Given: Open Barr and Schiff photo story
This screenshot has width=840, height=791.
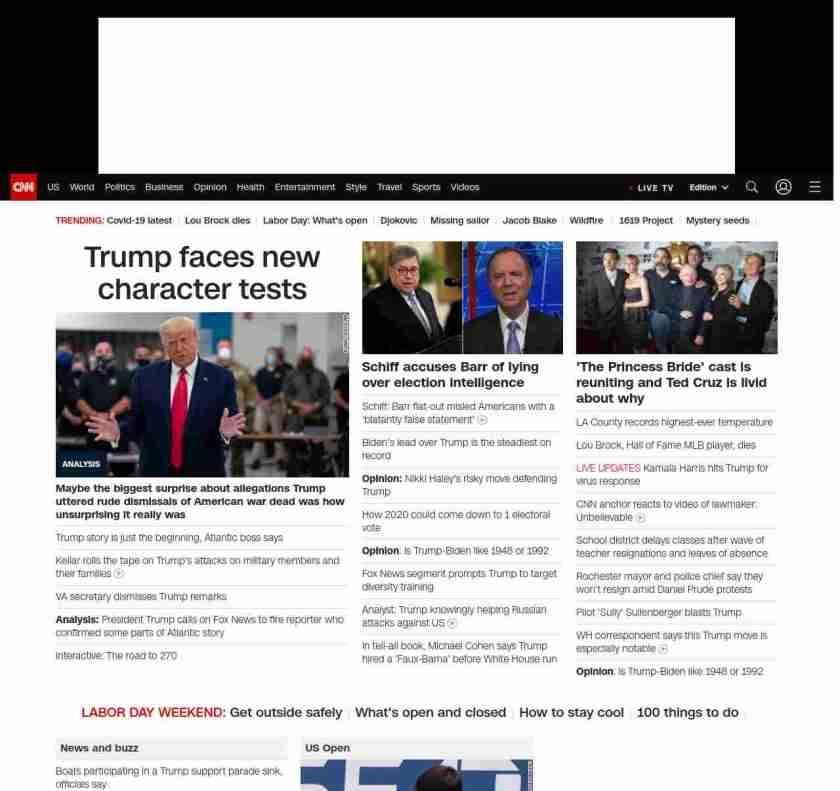Looking at the screenshot, I should click(x=462, y=297).
